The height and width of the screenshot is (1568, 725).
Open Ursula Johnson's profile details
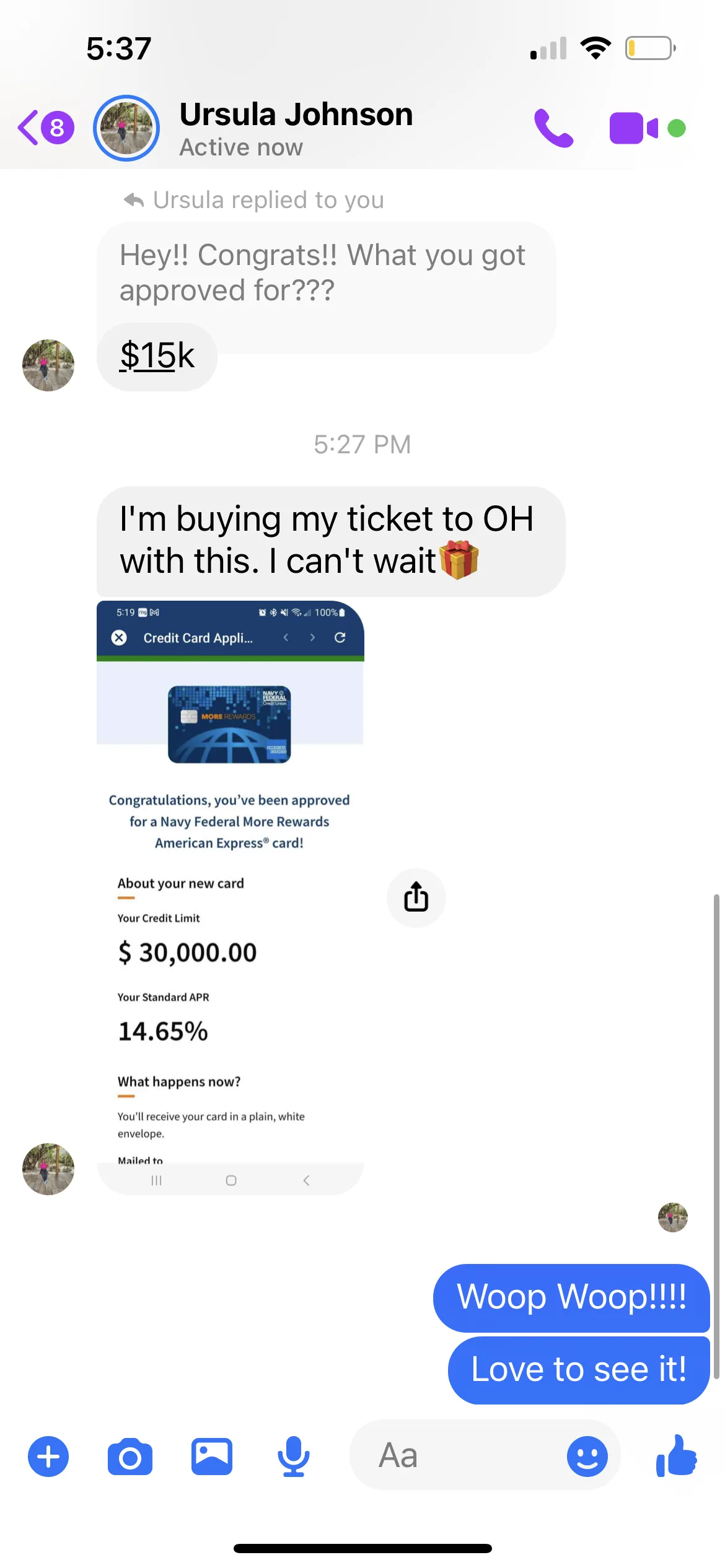point(296,128)
